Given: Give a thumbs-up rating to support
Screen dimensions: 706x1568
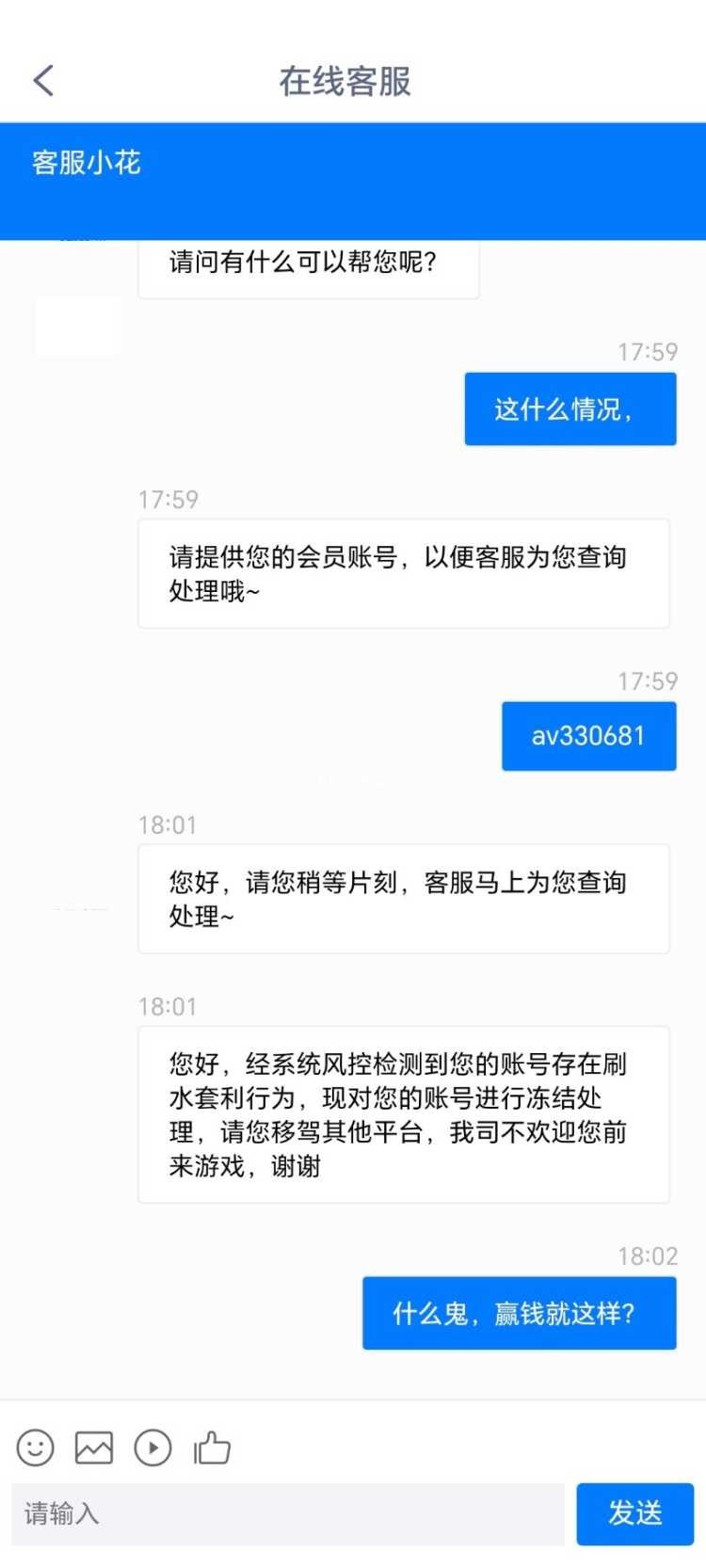Looking at the screenshot, I should pyautogui.click(x=212, y=1448).
